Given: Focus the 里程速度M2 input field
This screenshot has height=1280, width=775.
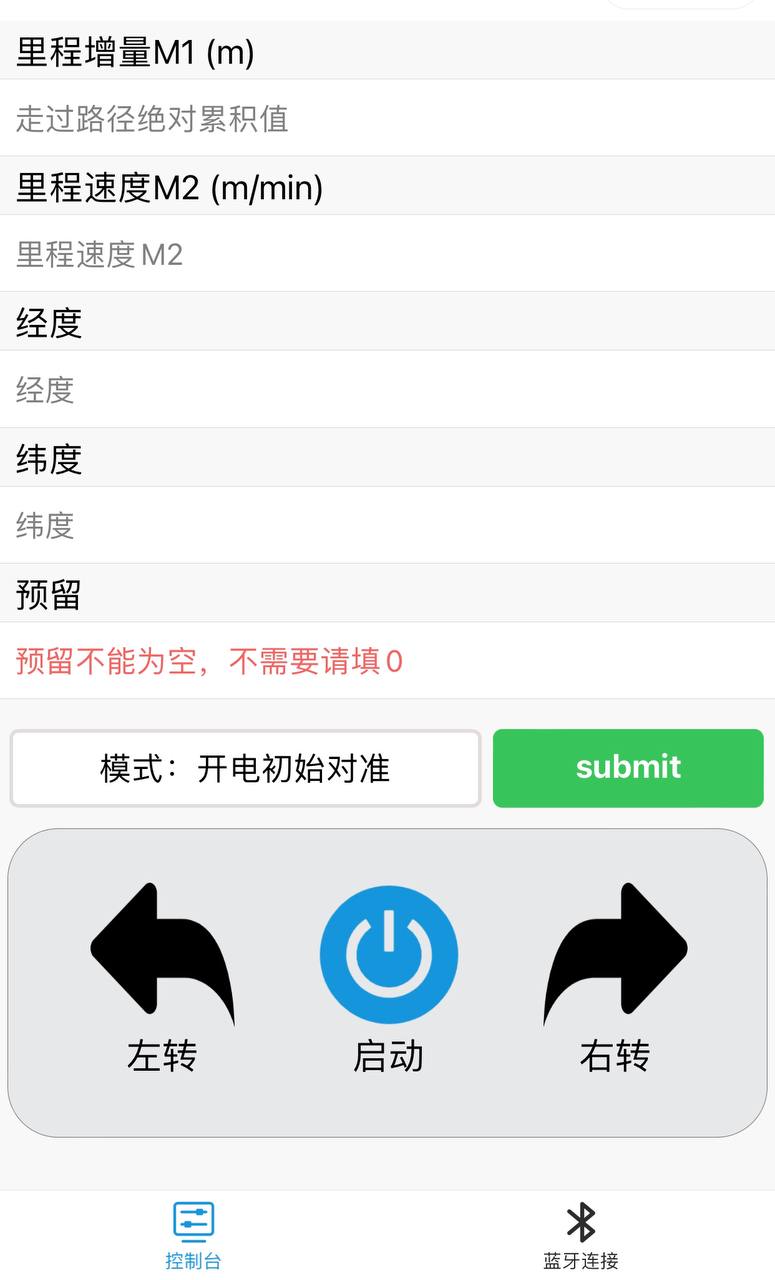Looking at the screenshot, I should pos(388,255).
